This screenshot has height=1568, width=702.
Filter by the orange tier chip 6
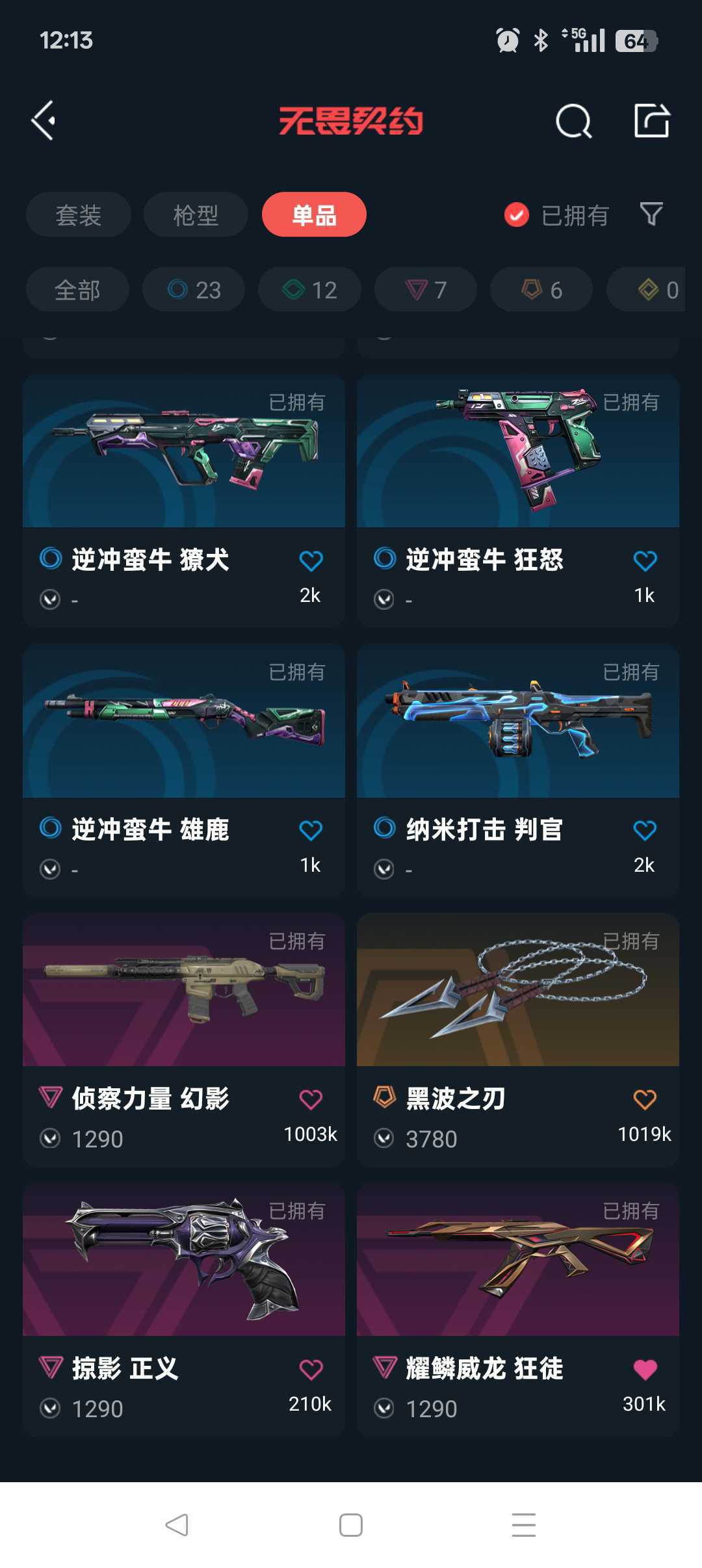click(541, 289)
